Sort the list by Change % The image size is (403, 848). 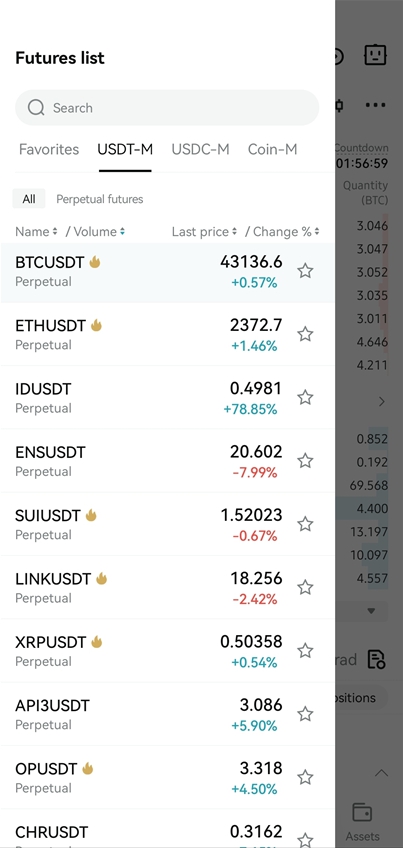pyautogui.click(x=282, y=231)
